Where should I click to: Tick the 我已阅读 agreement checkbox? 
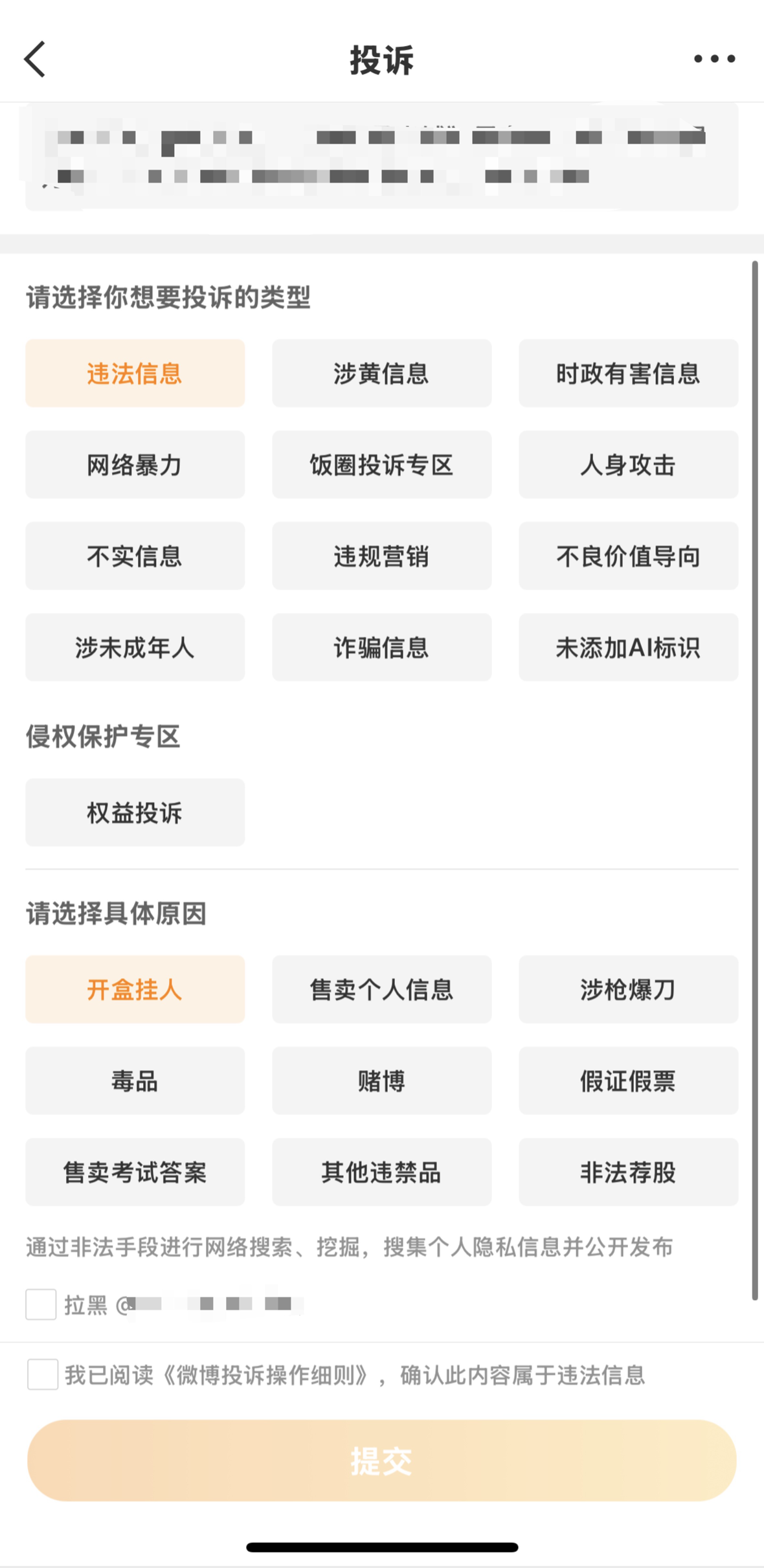click(43, 1374)
